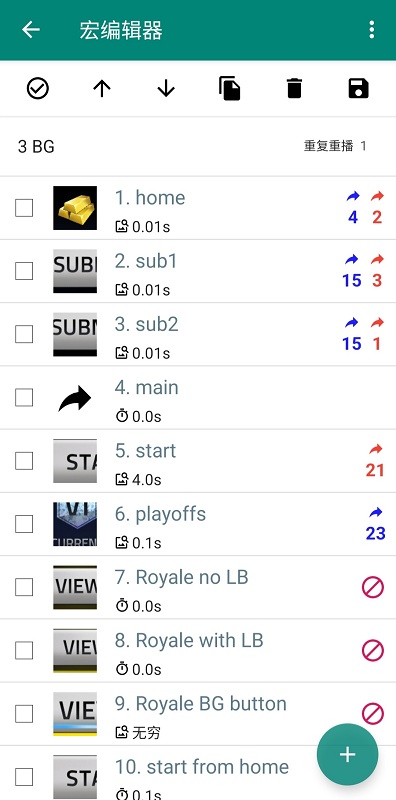Viewport: 396px width, 800px height.
Task: Move selected step down
Action: (166, 88)
